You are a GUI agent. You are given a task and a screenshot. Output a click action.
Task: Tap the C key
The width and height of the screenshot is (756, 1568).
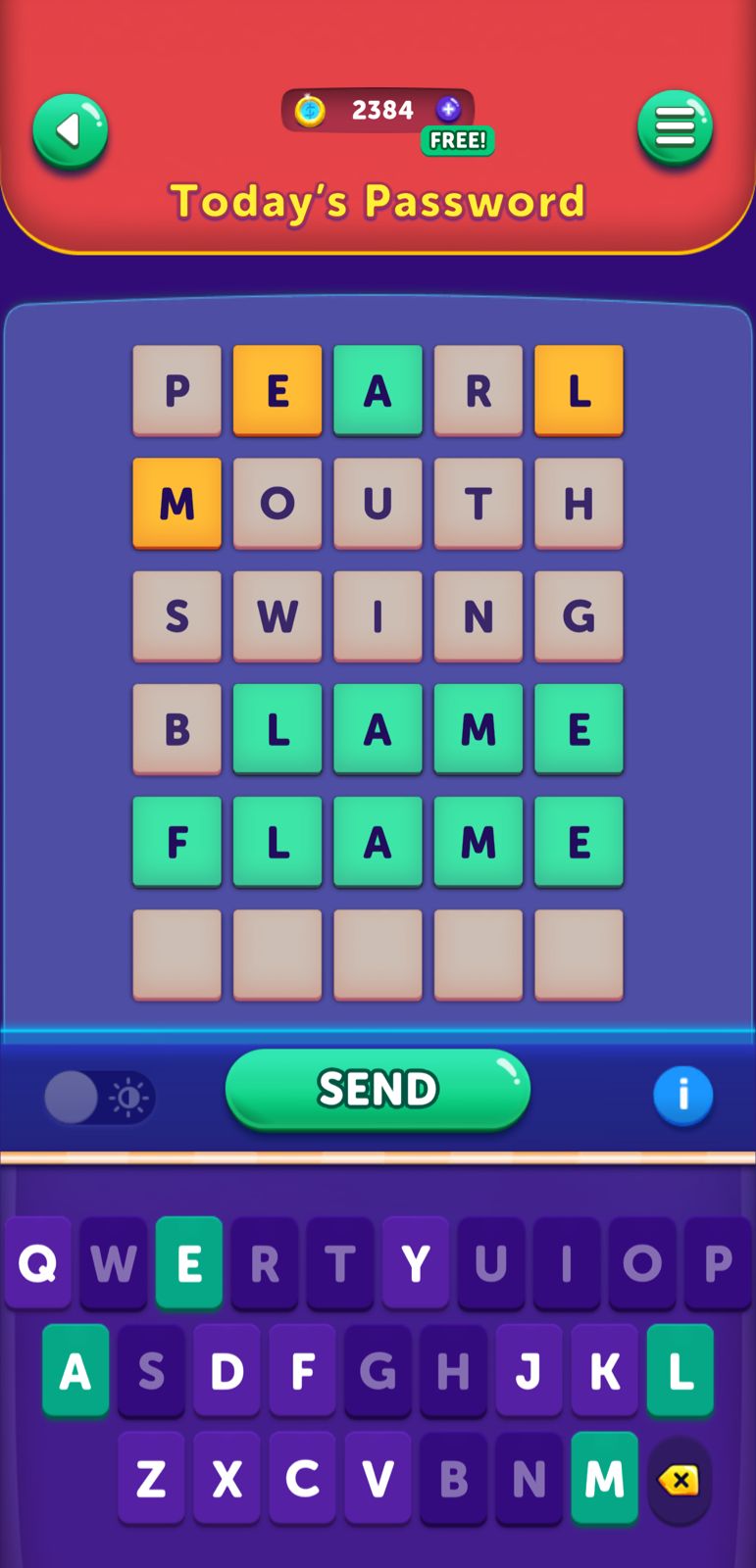302,1478
